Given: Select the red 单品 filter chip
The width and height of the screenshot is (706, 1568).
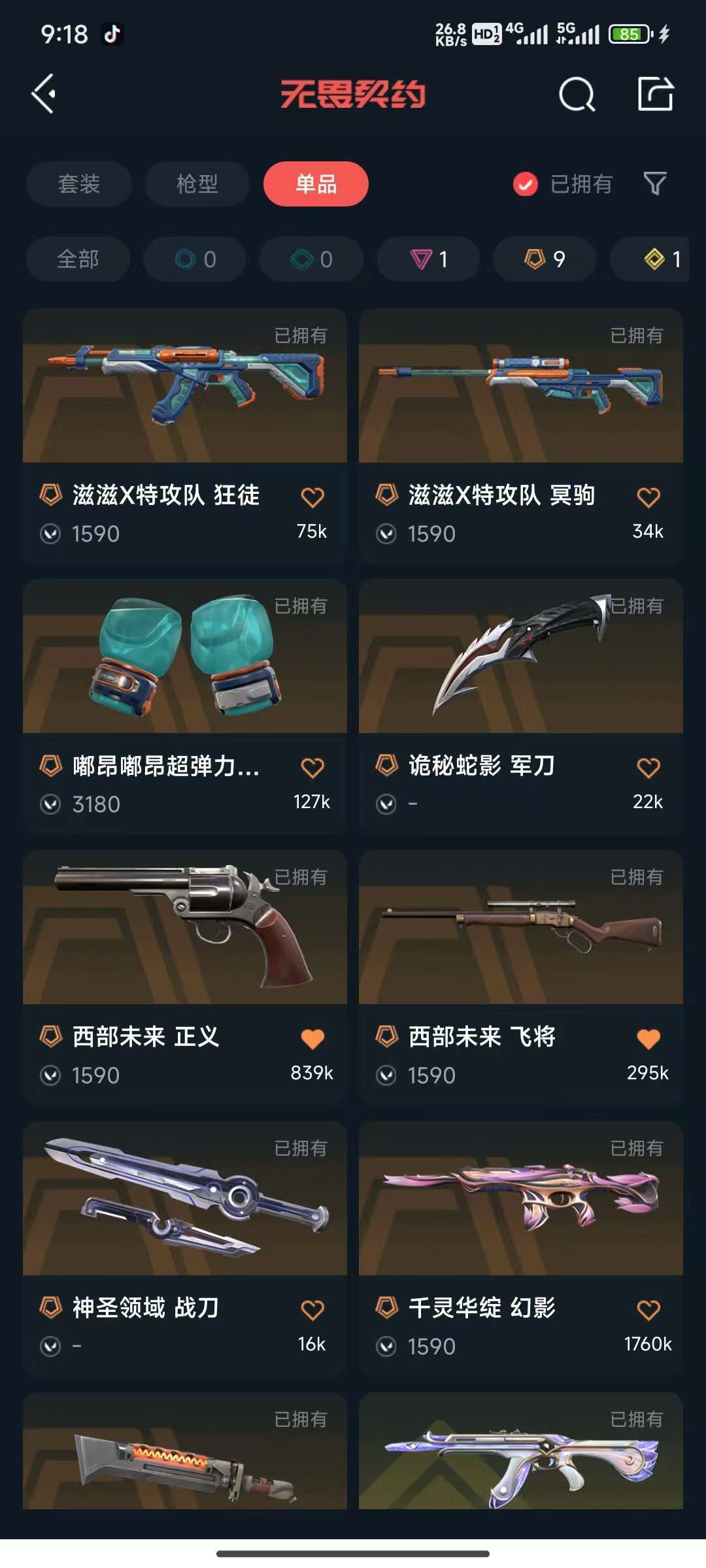Looking at the screenshot, I should pos(315,184).
